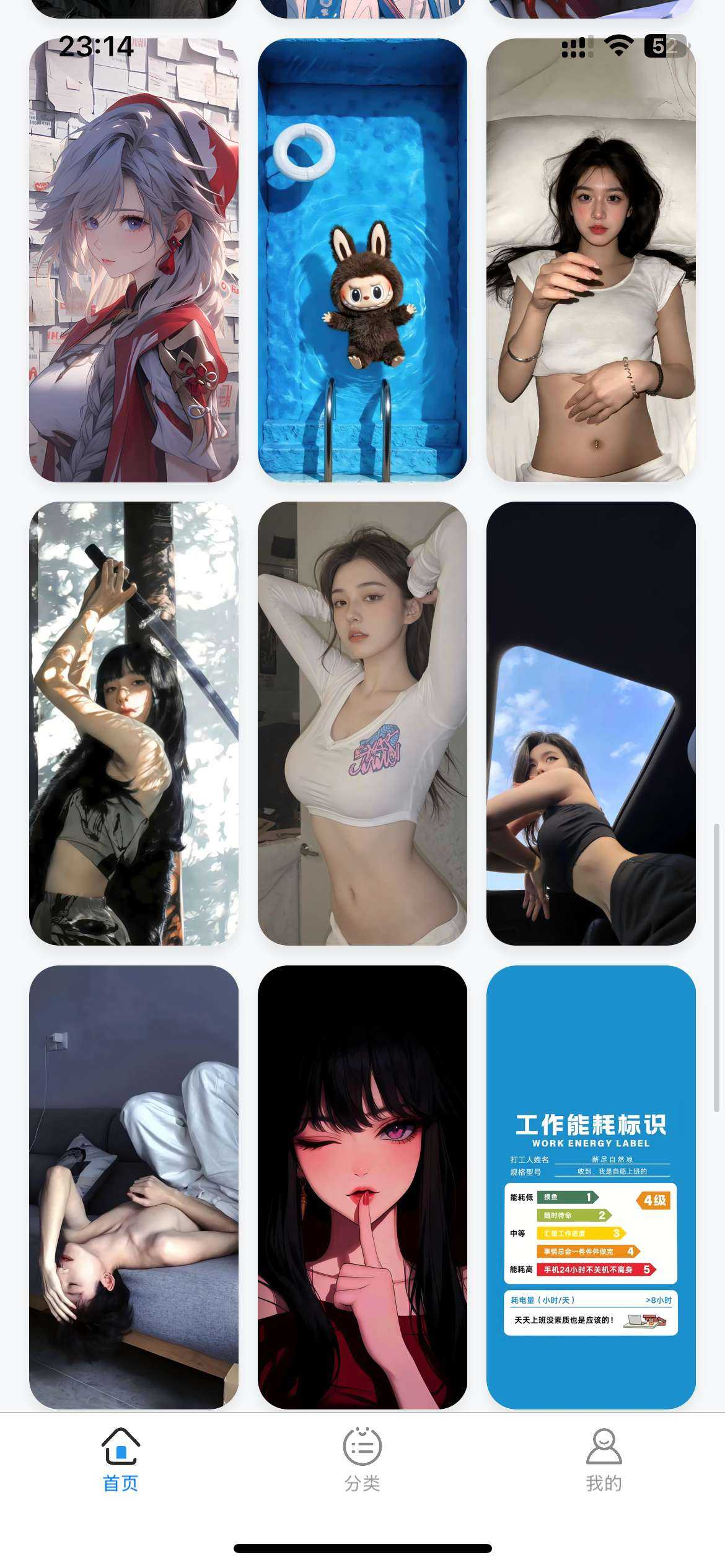Open the plush bunny in pool wallpaper

362,260
